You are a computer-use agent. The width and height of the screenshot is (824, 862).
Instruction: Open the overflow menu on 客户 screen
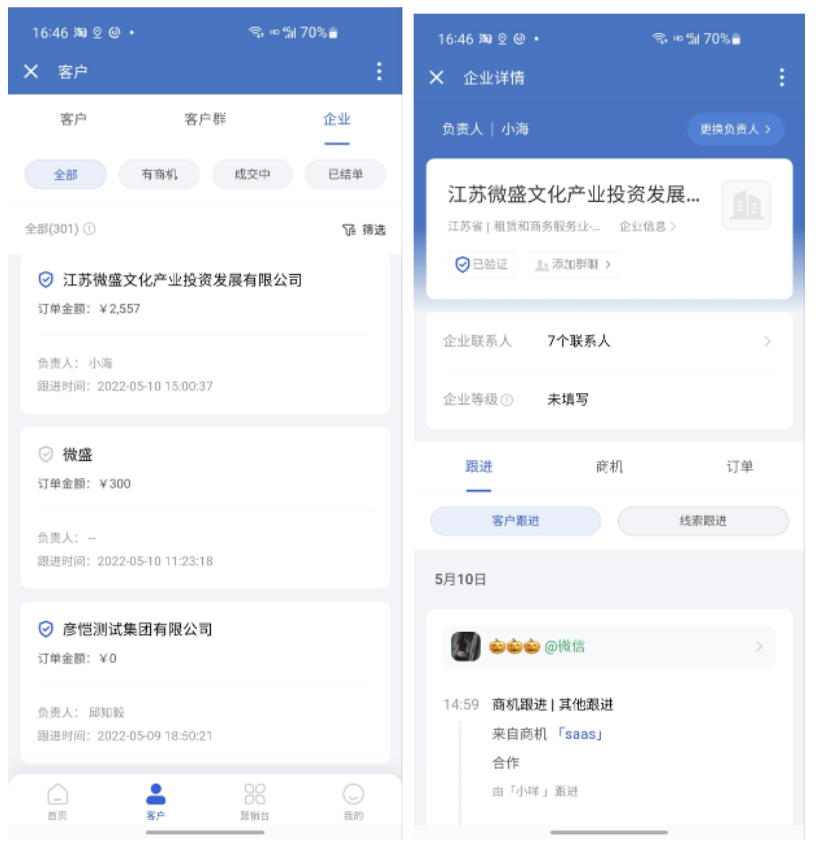[x=378, y=71]
